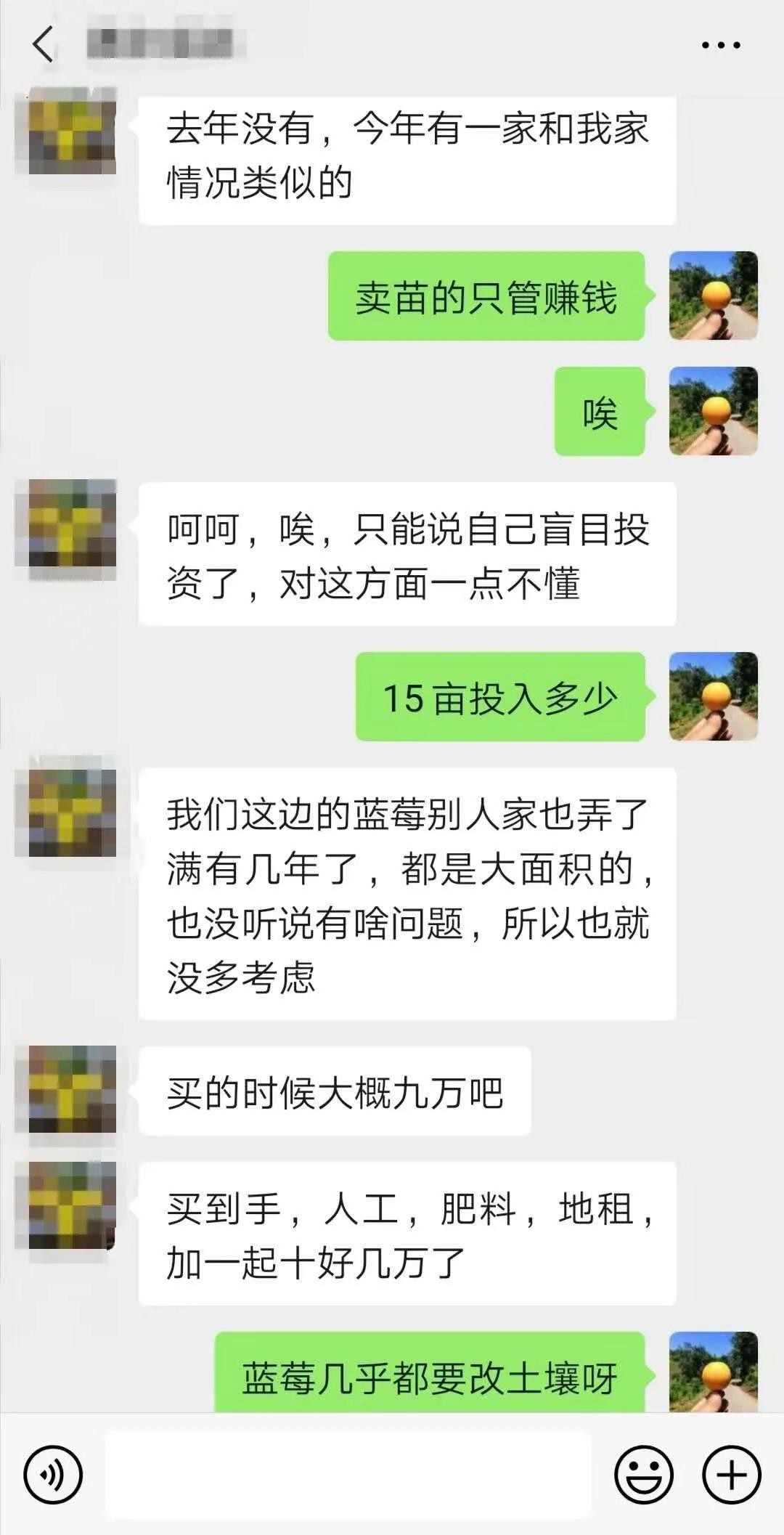Tap the message text field
Screen dimensions: 784x1535
[348, 1474]
